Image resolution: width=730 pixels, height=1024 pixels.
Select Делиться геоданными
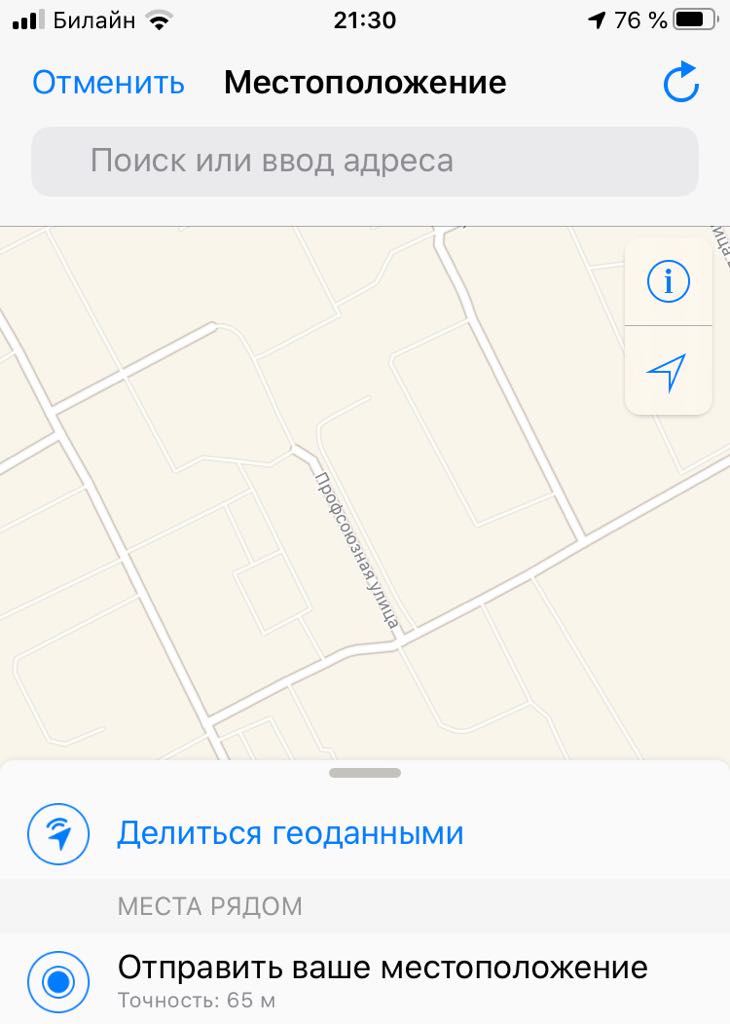pyautogui.click(x=290, y=833)
